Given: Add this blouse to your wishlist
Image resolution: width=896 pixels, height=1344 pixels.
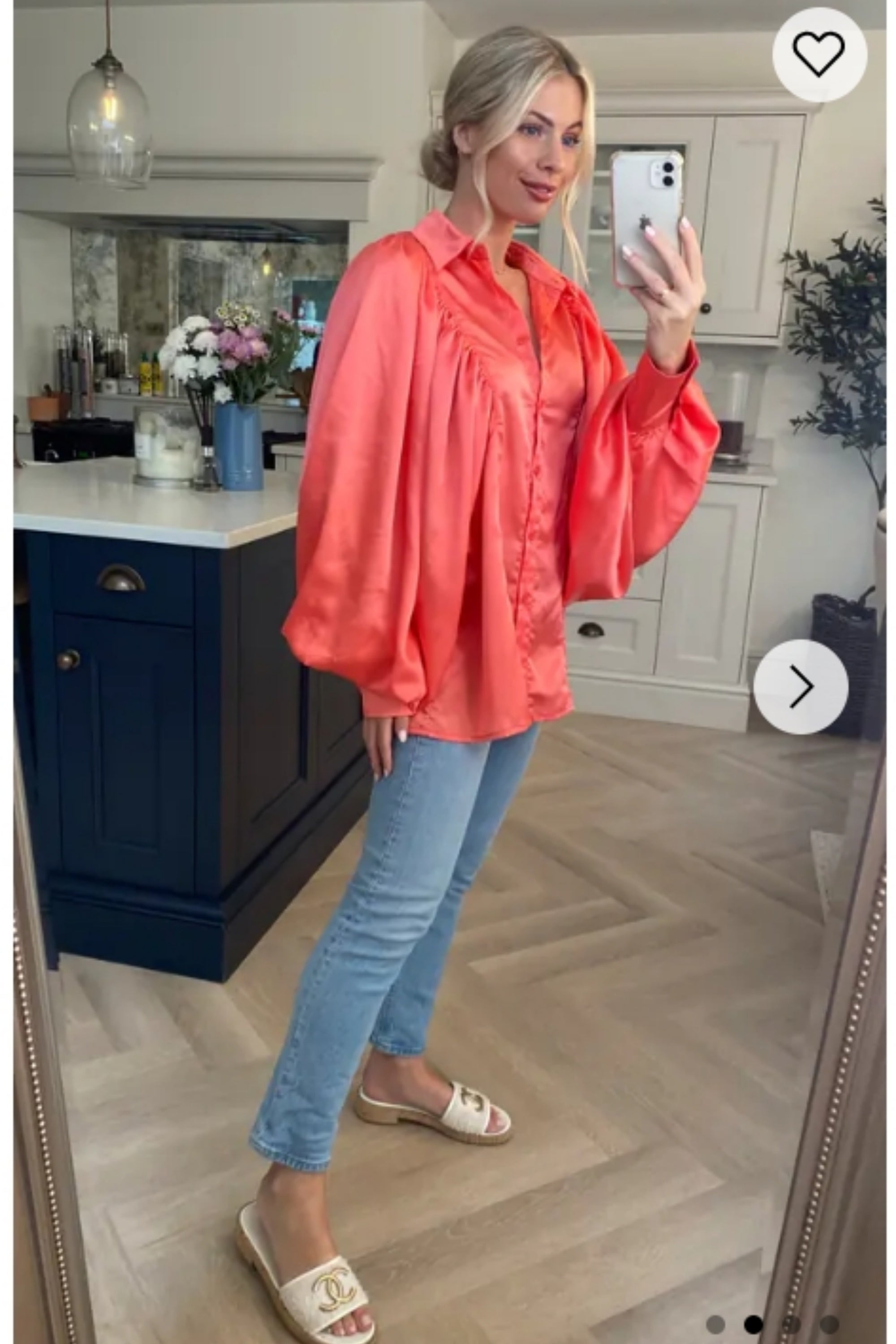Looking at the screenshot, I should pyautogui.click(x=819, y=54).
